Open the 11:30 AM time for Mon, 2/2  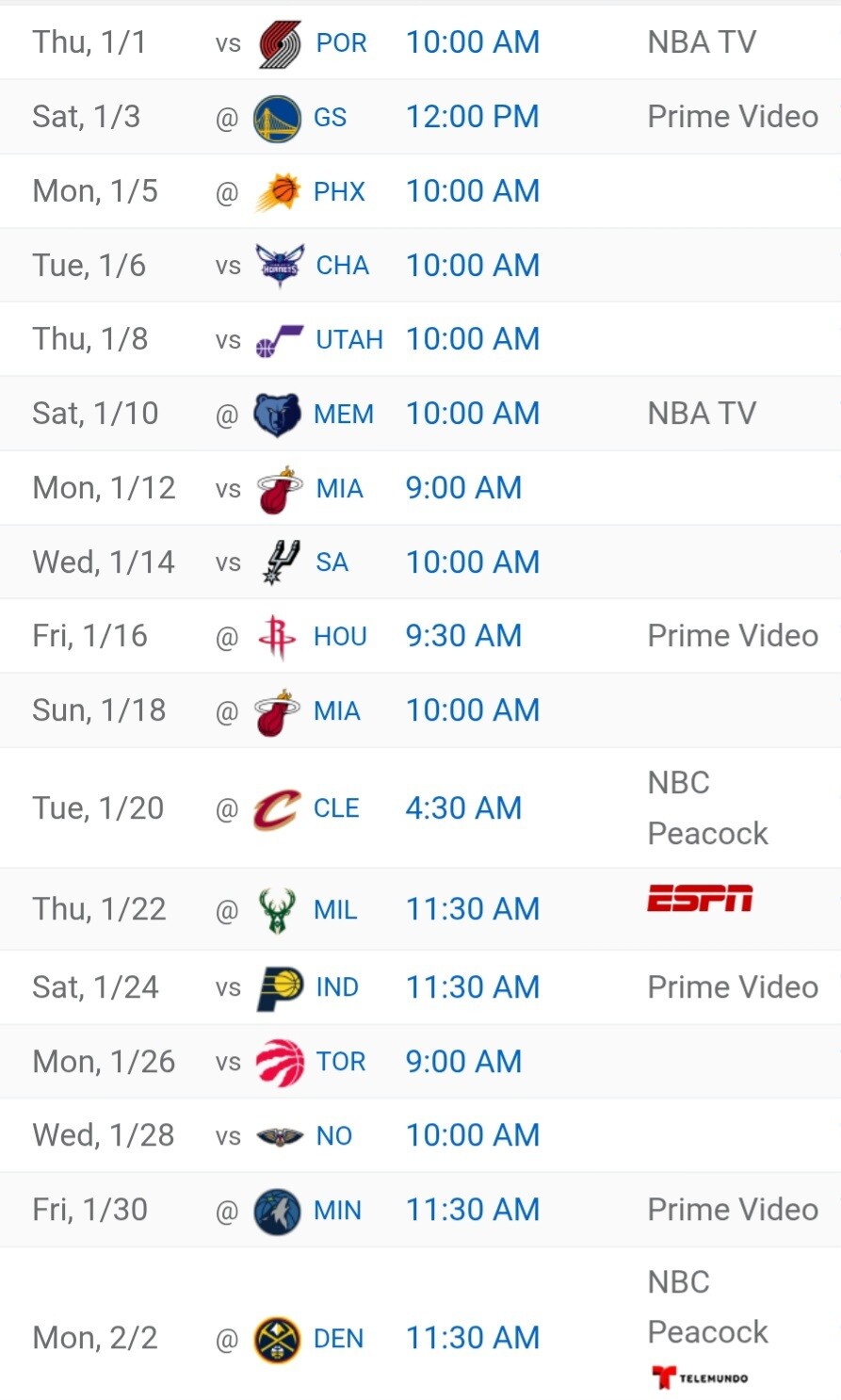click(x=472, y=1338)
